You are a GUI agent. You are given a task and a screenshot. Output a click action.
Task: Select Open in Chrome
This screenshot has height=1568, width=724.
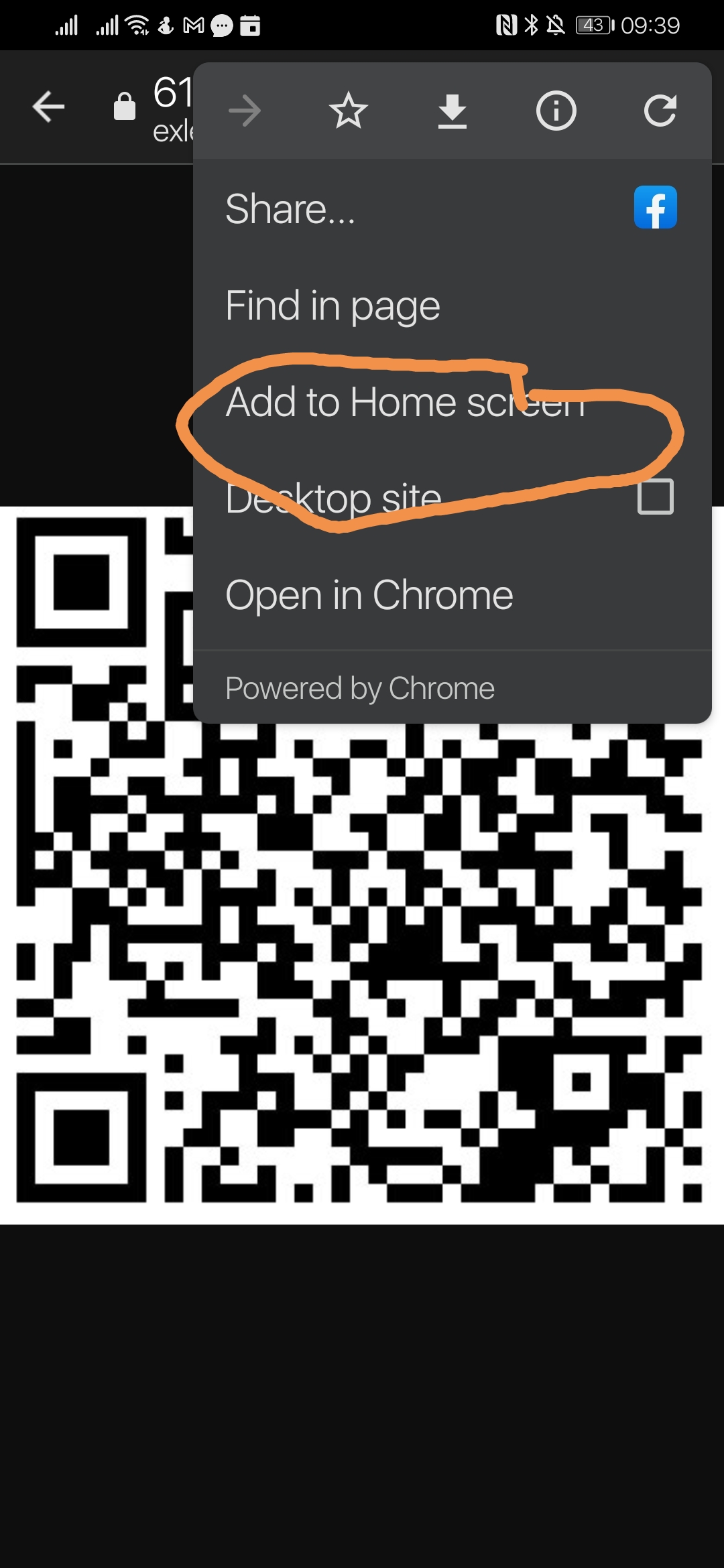click(x=369, y=595)
